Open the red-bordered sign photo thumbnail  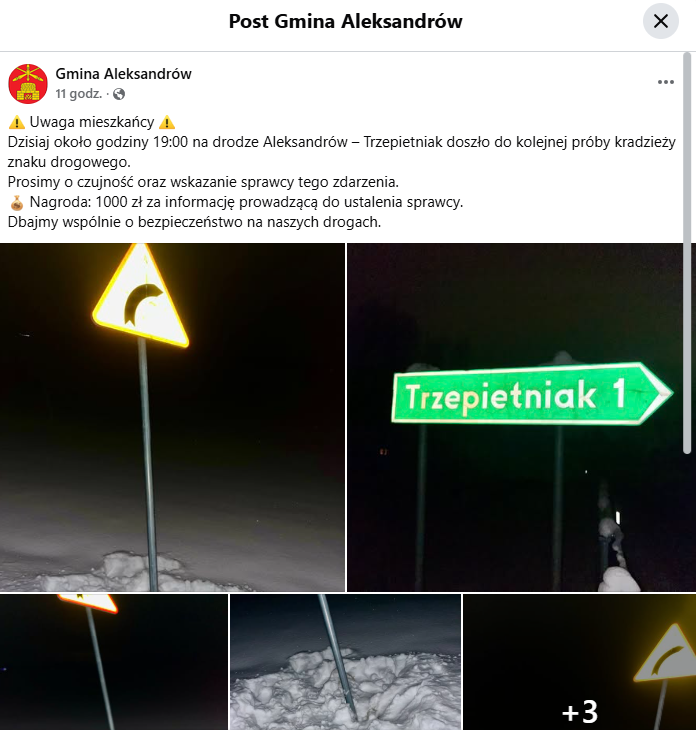(x=114, y=662)
